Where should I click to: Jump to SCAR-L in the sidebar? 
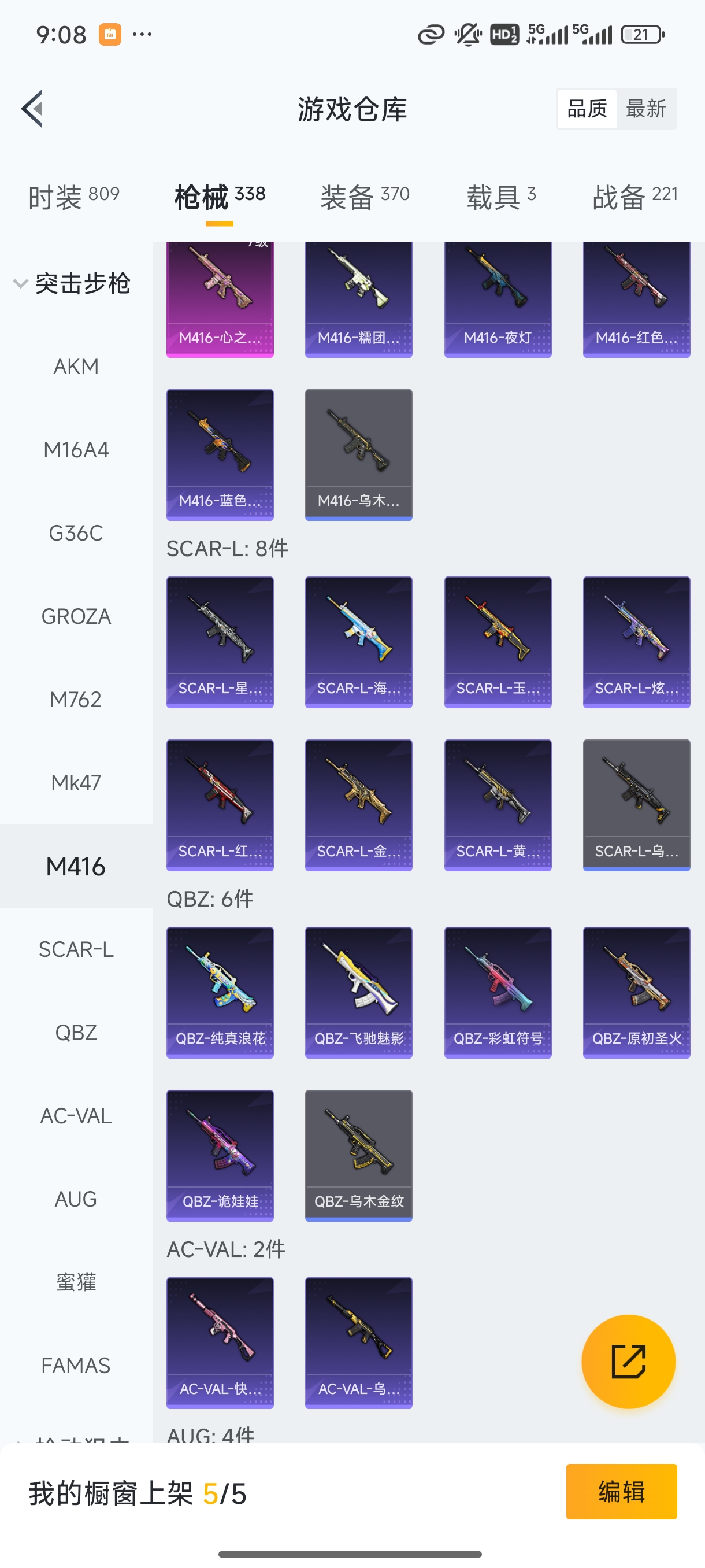coord(76,949)
